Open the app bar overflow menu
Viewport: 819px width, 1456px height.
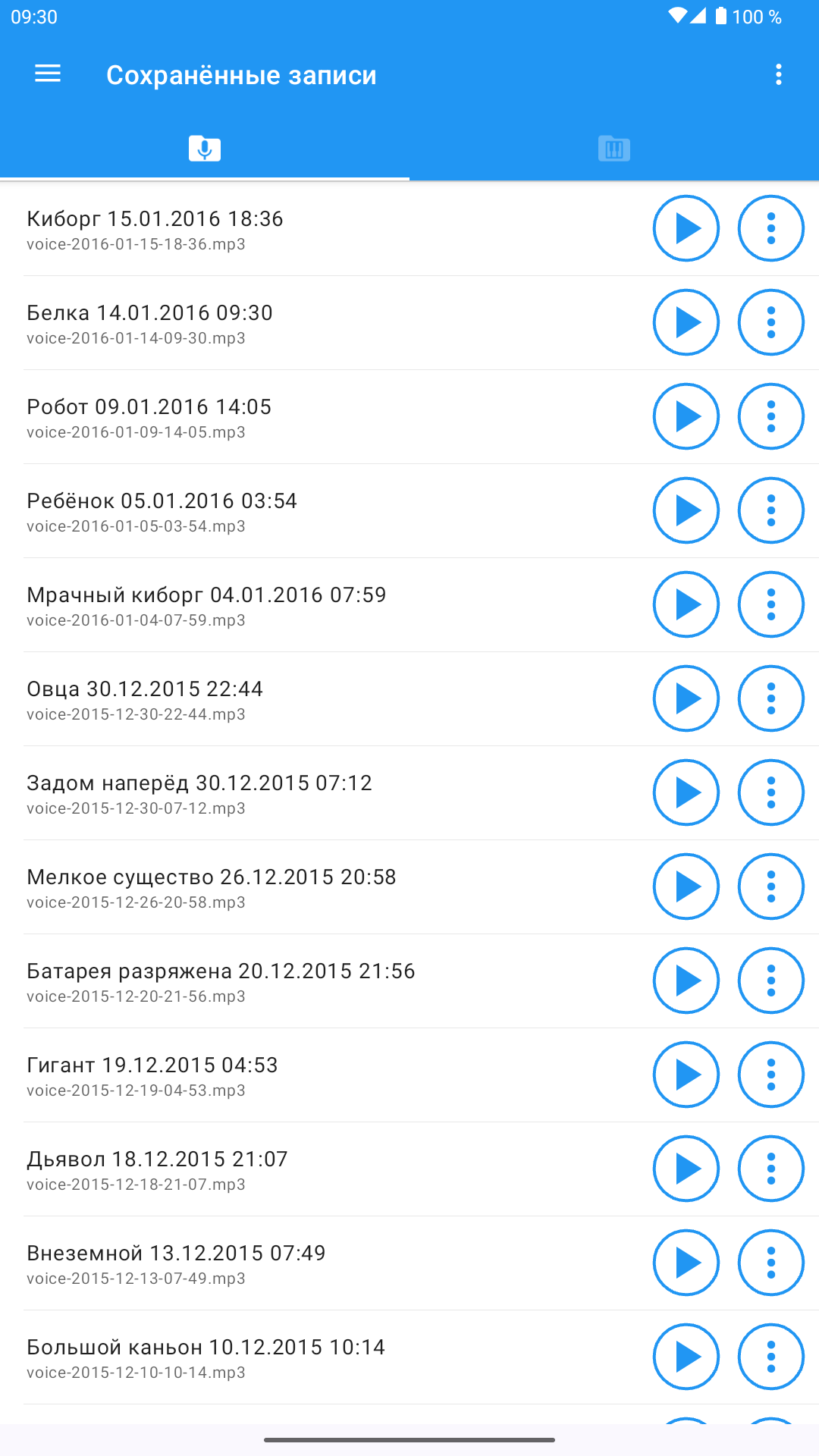(x=778, y=74)
